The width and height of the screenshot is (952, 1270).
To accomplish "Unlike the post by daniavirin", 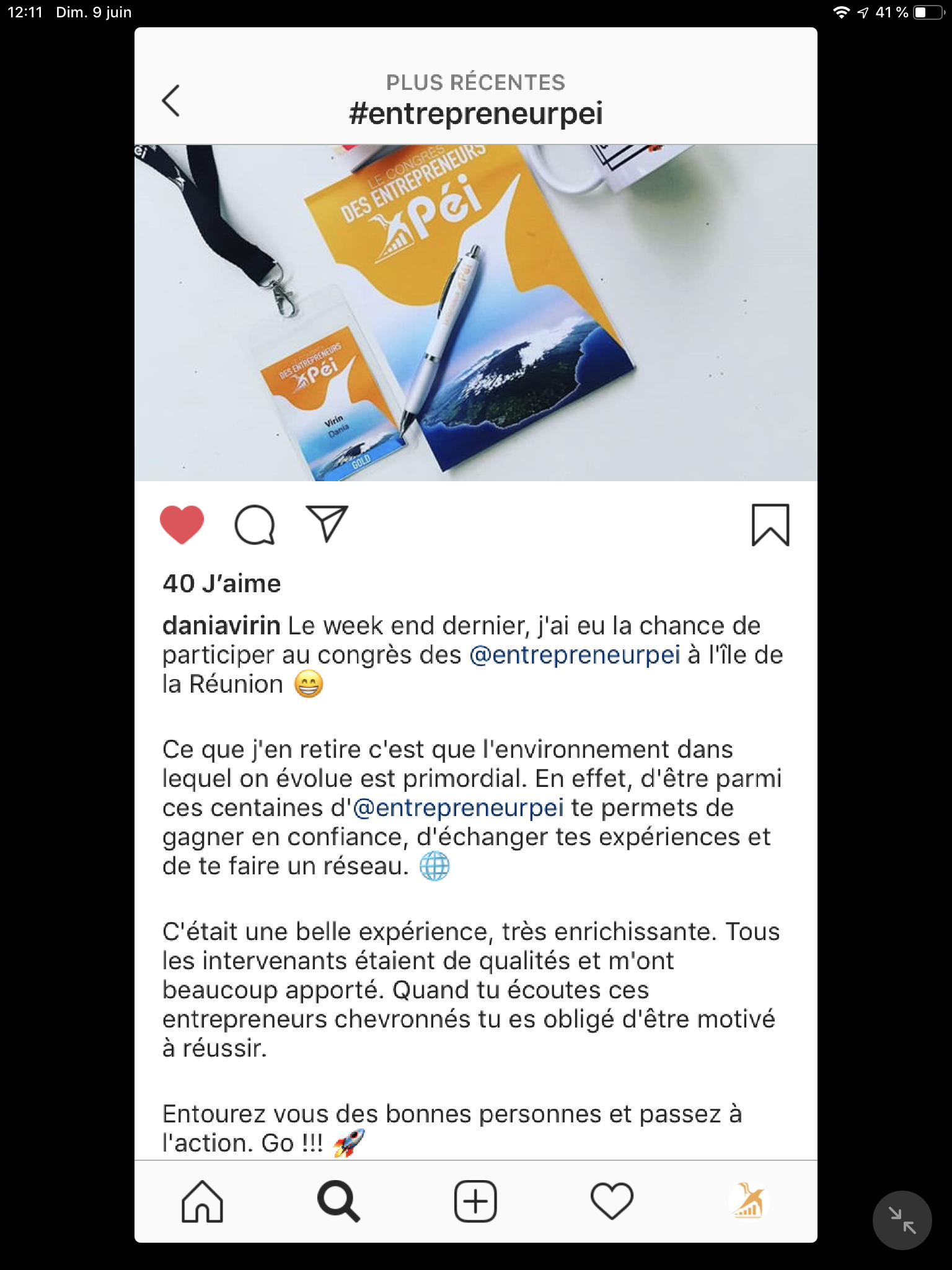I will [x=182, y=525].
